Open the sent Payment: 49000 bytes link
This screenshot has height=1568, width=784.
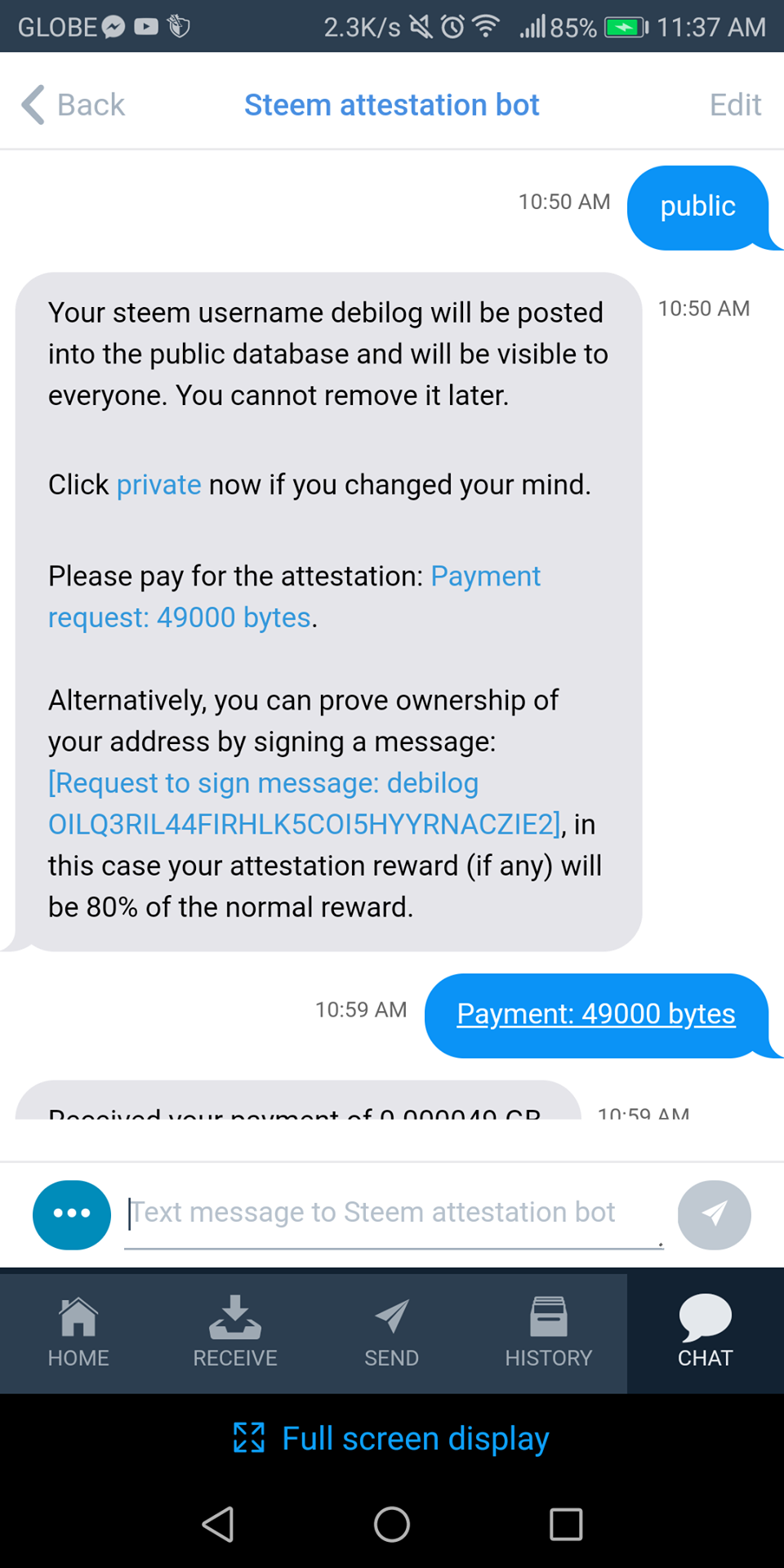click(595, 1013)
